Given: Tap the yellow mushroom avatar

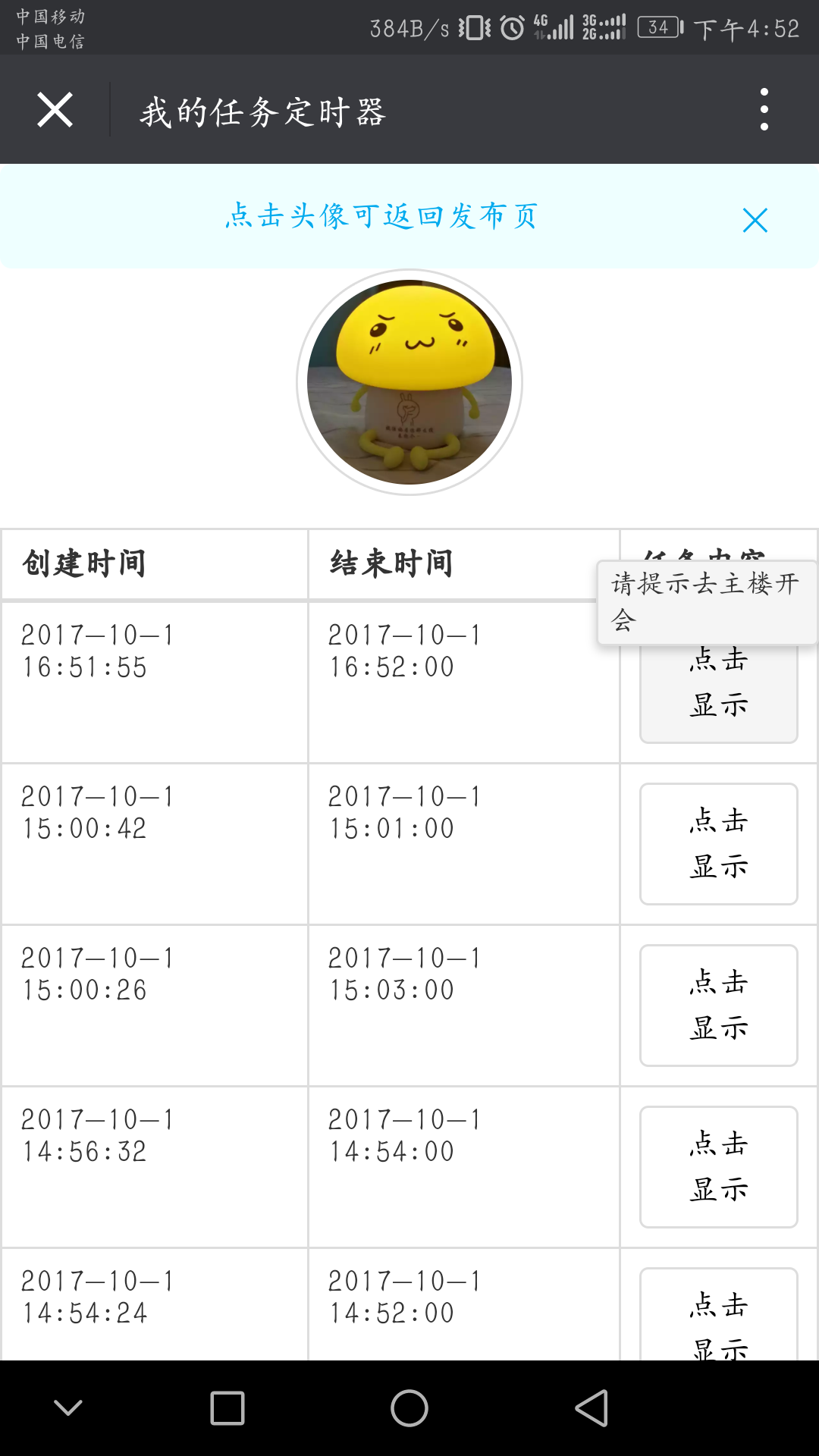Looking at the screenshot, I should coord(409,381).
